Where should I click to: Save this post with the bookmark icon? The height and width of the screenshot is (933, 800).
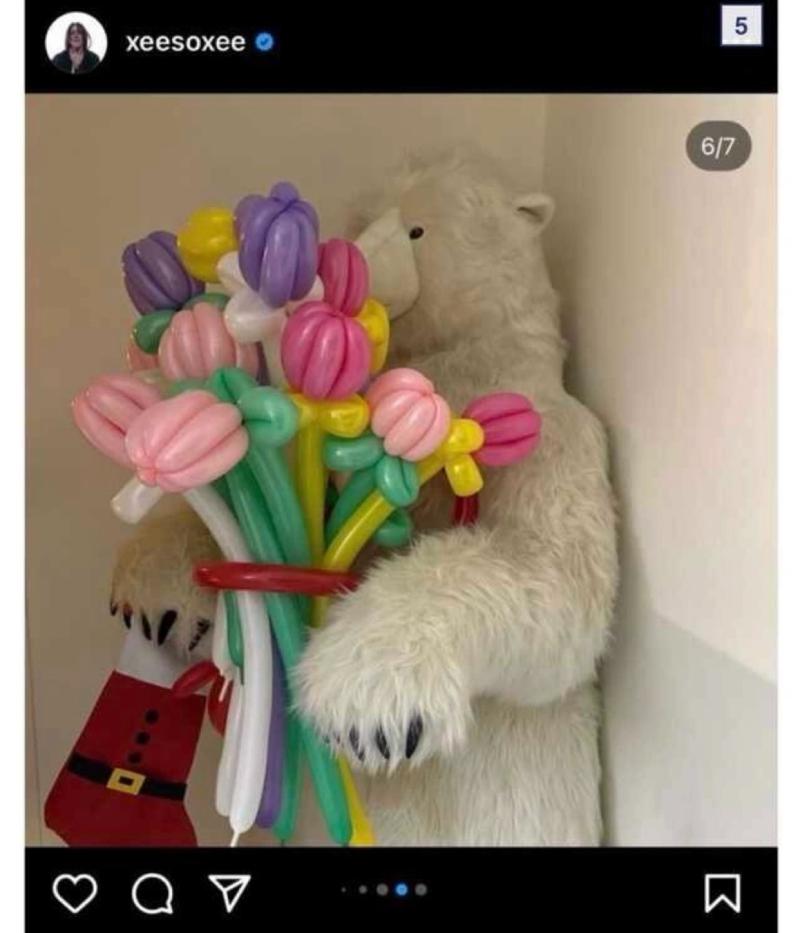pyautogui.click(x=722, y=892)
